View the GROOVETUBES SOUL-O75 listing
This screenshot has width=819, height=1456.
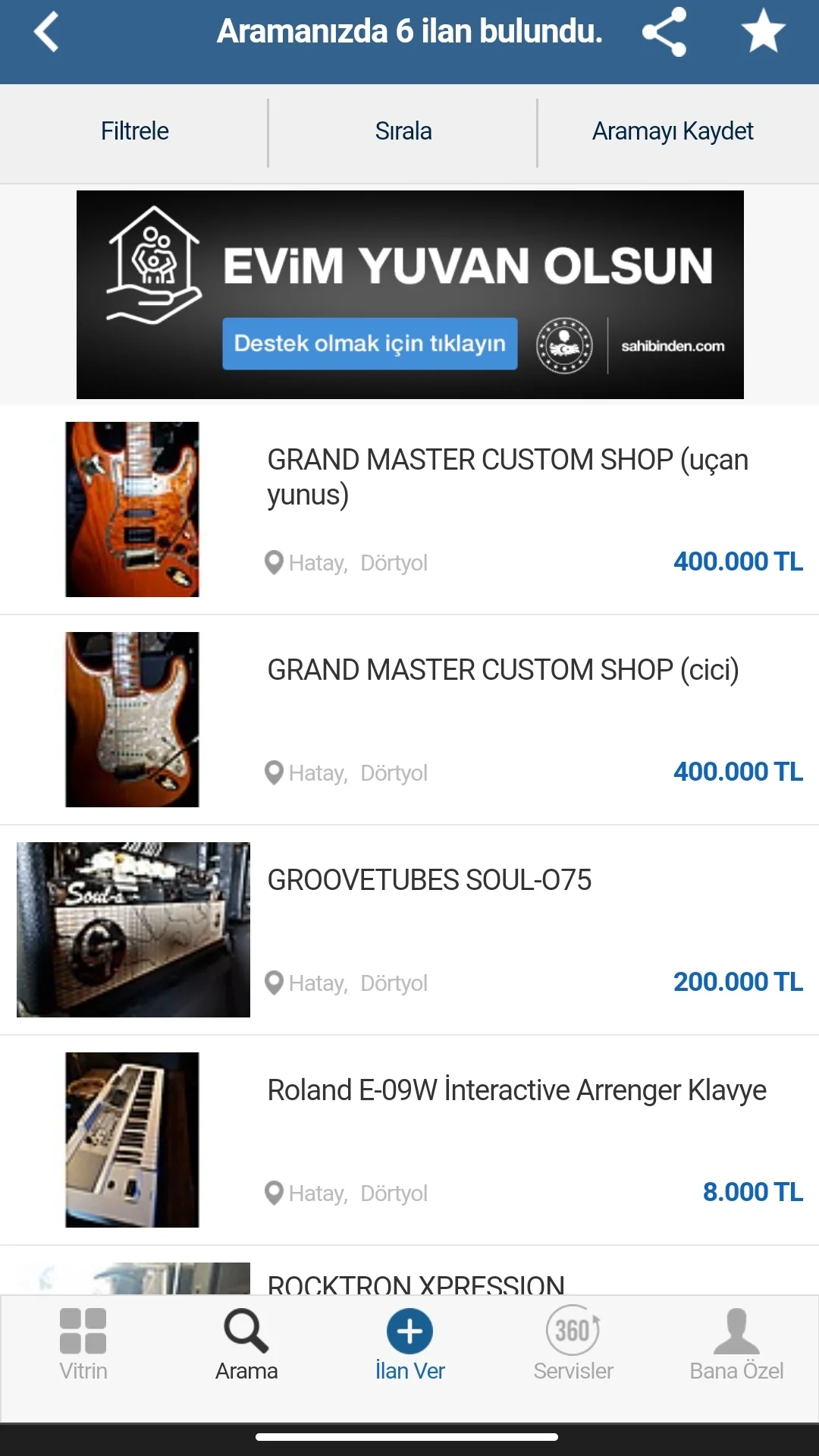pyautogui.click(x=409, y=929)
